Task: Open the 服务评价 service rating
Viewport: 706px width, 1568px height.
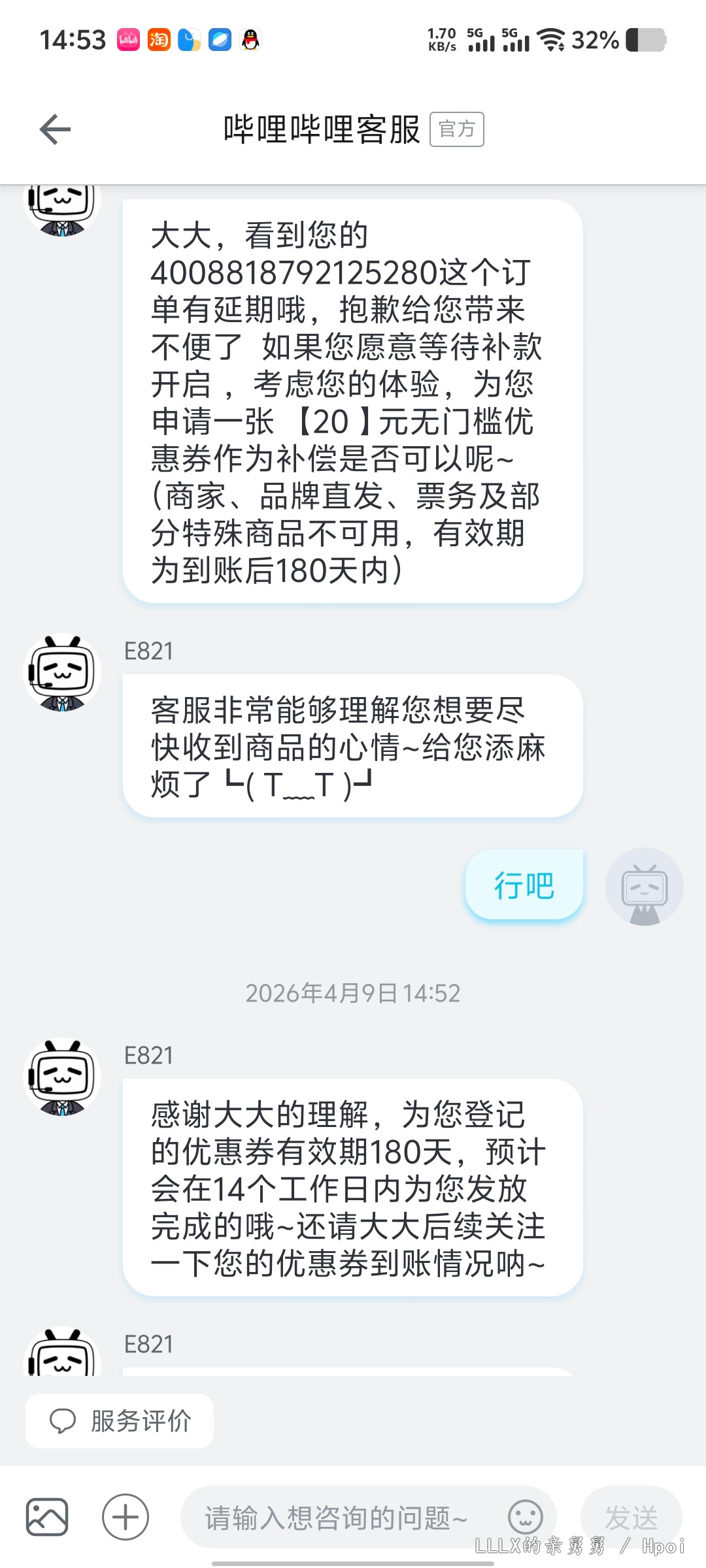Action: click(120, 1420)
